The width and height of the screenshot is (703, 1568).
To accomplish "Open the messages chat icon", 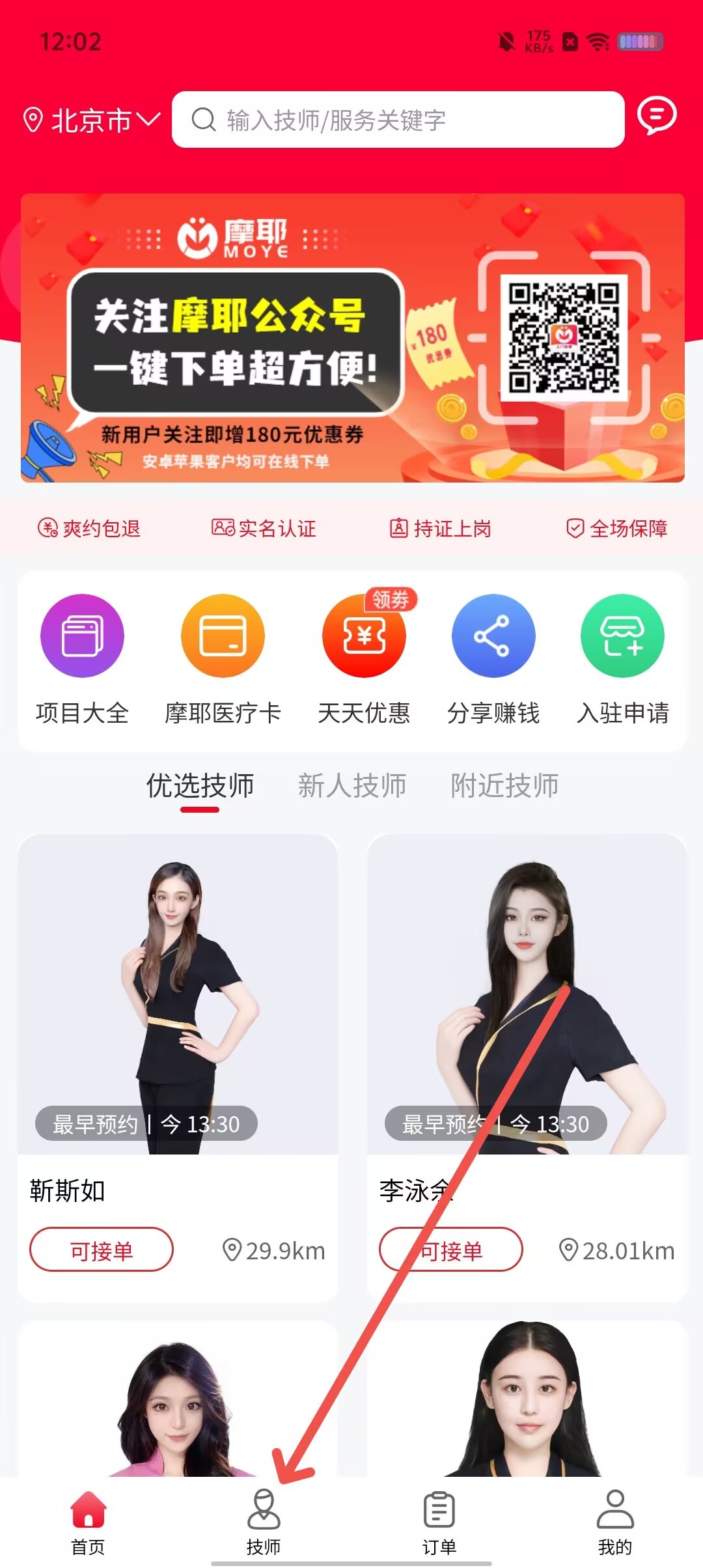I will (x=656, y=117).
